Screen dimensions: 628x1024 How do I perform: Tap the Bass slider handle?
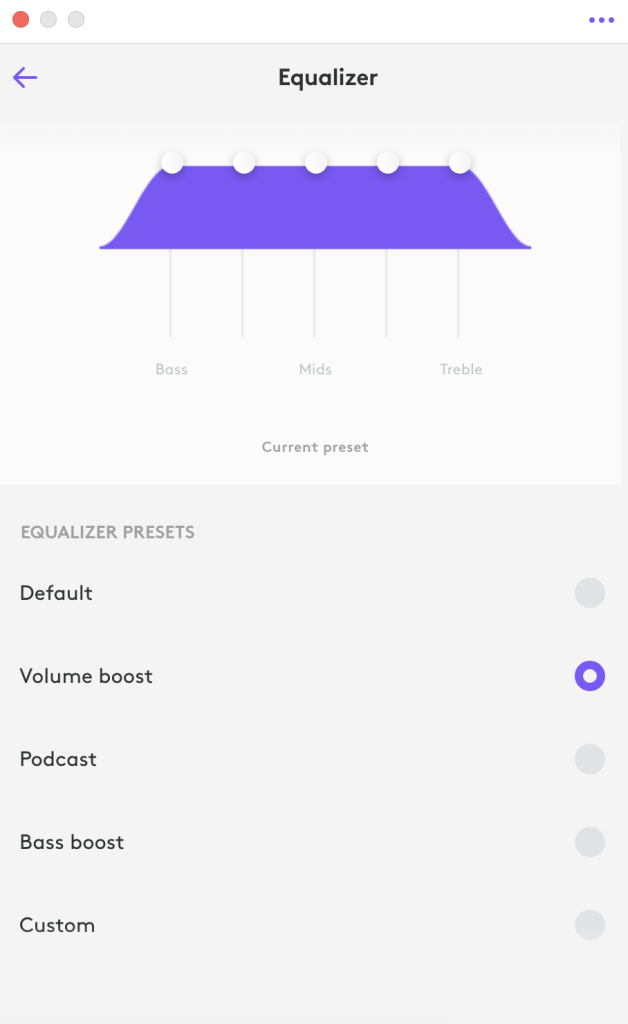click(x=172, y=162)
